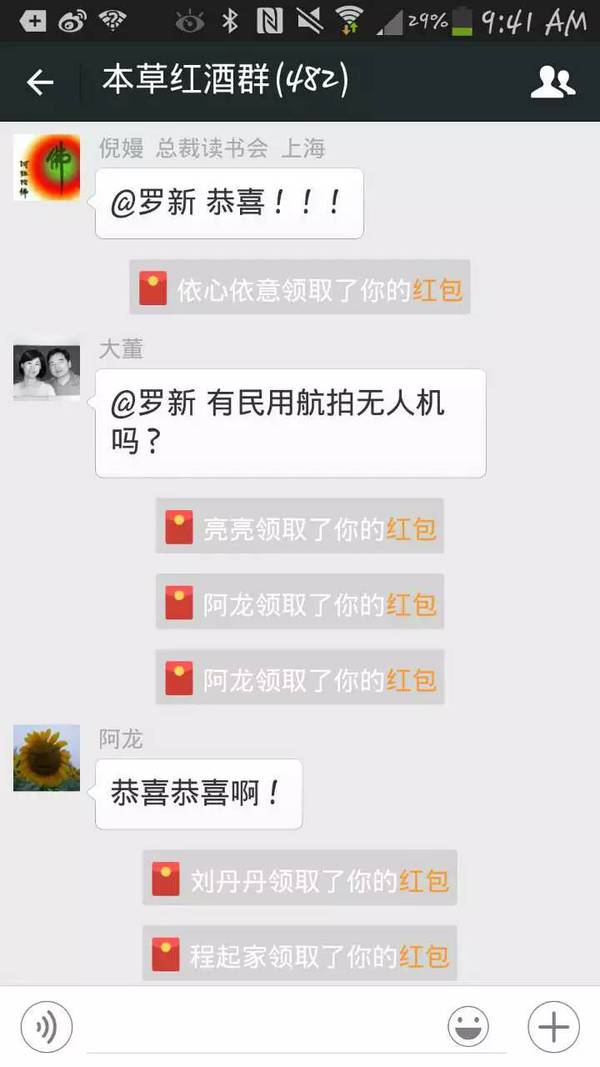Viewport: 600px width, 1067px height.
Task: Open 大董's profile avatar
Action: pos(46,371)
